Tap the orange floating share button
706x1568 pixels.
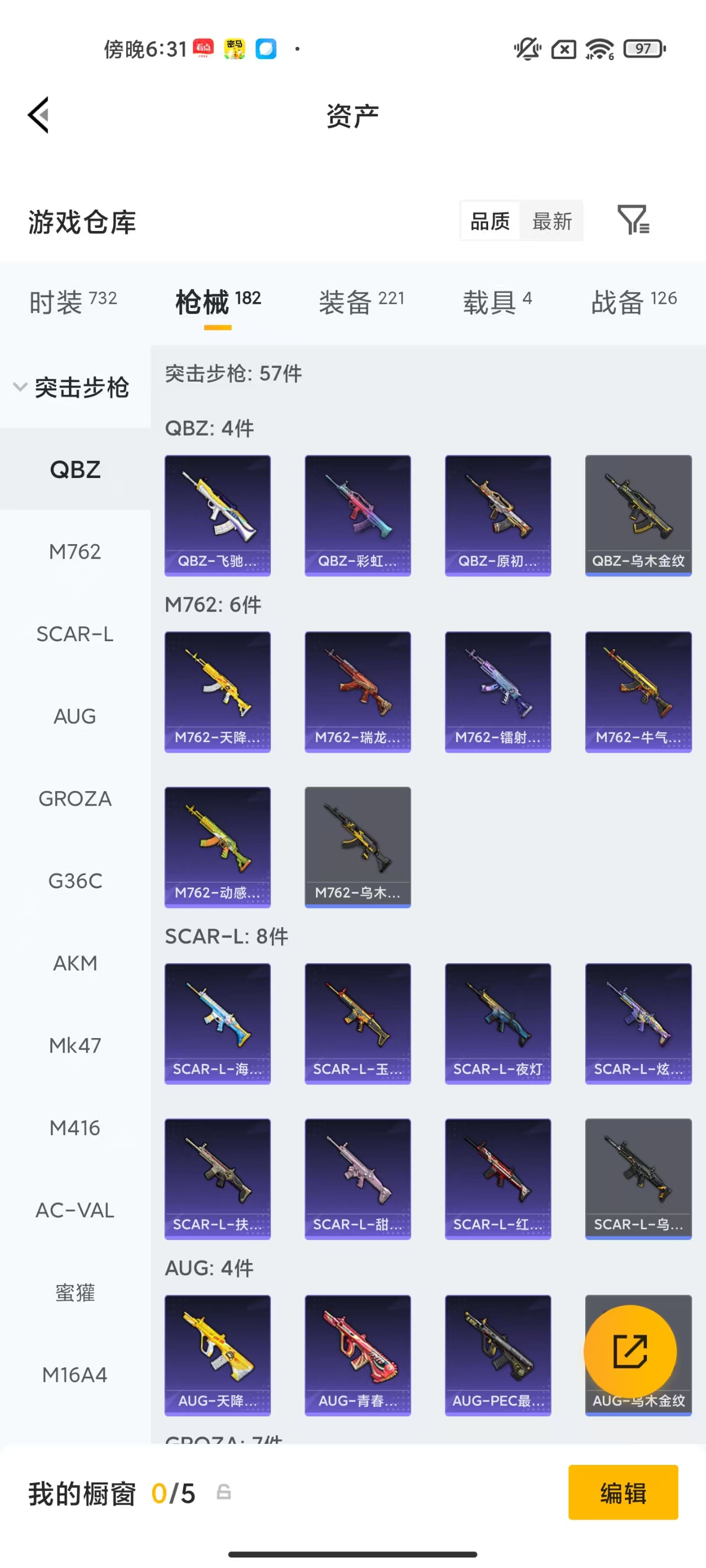point(630,1351)
